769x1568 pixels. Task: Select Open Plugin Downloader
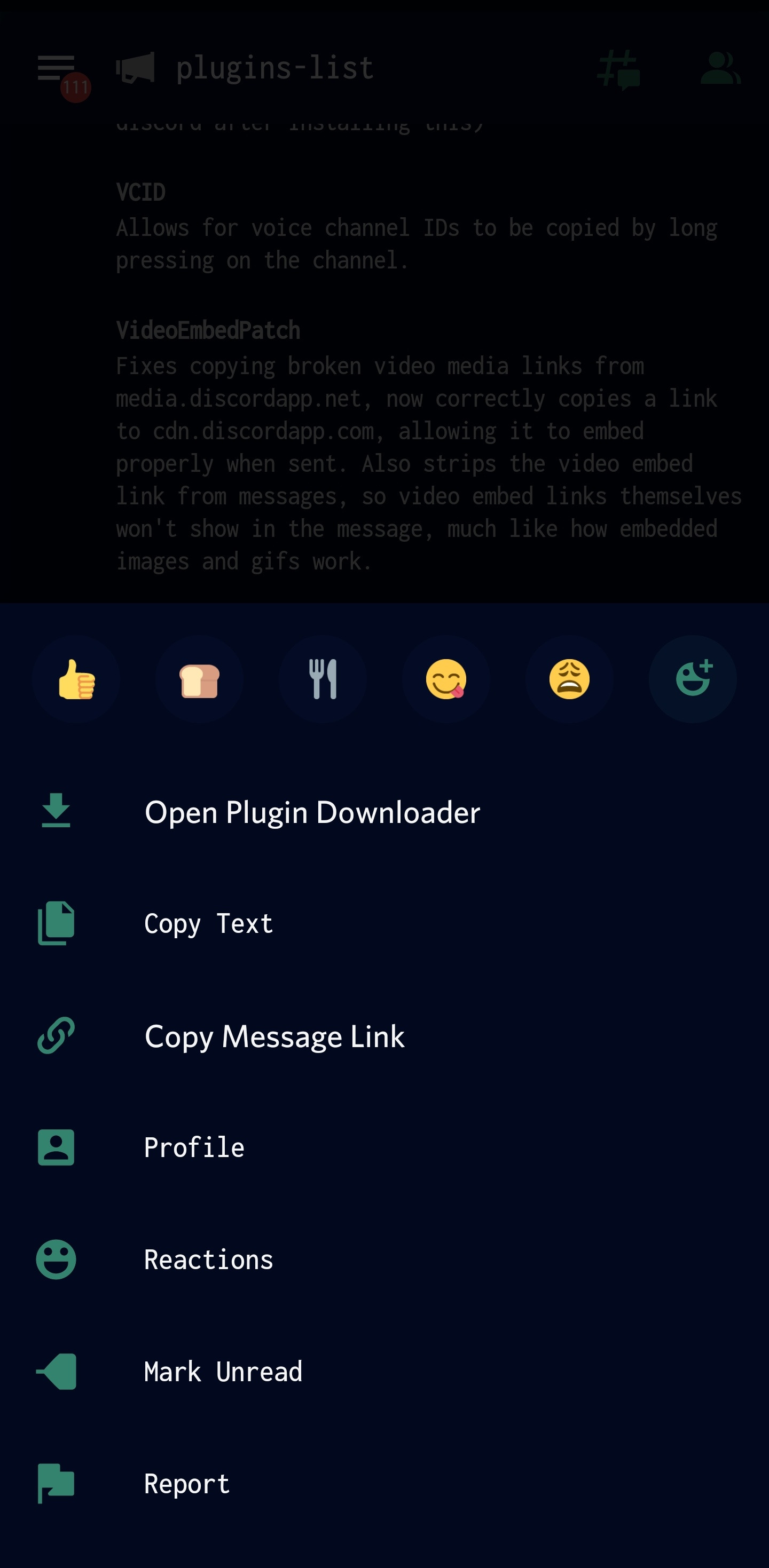312,812
